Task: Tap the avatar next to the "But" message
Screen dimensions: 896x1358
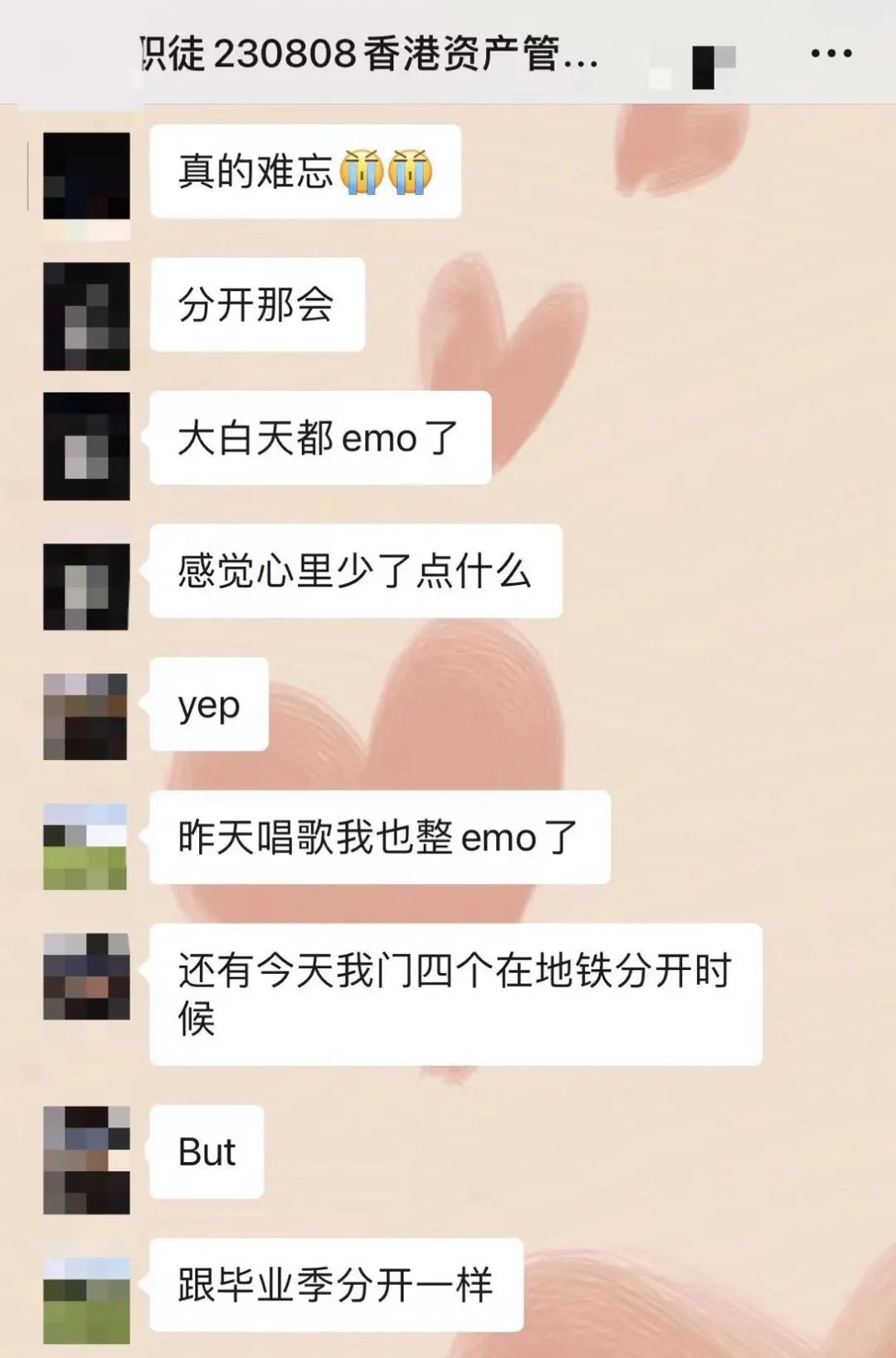Action: click(x=86, y=1160)
